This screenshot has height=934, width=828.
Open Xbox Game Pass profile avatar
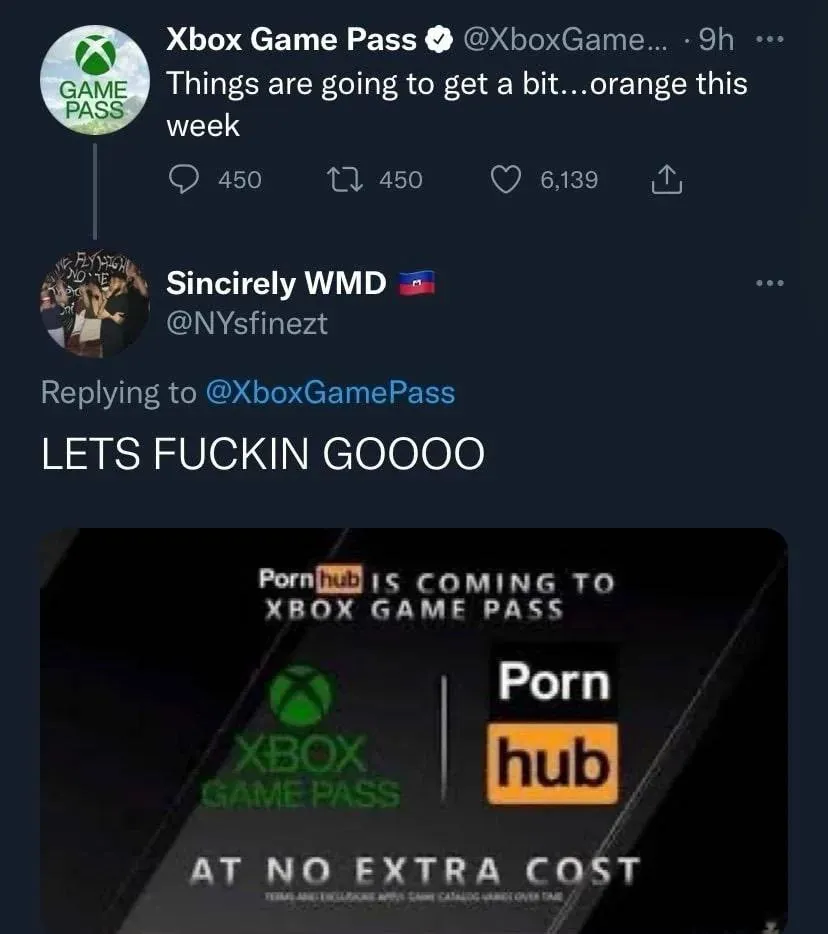94,80
